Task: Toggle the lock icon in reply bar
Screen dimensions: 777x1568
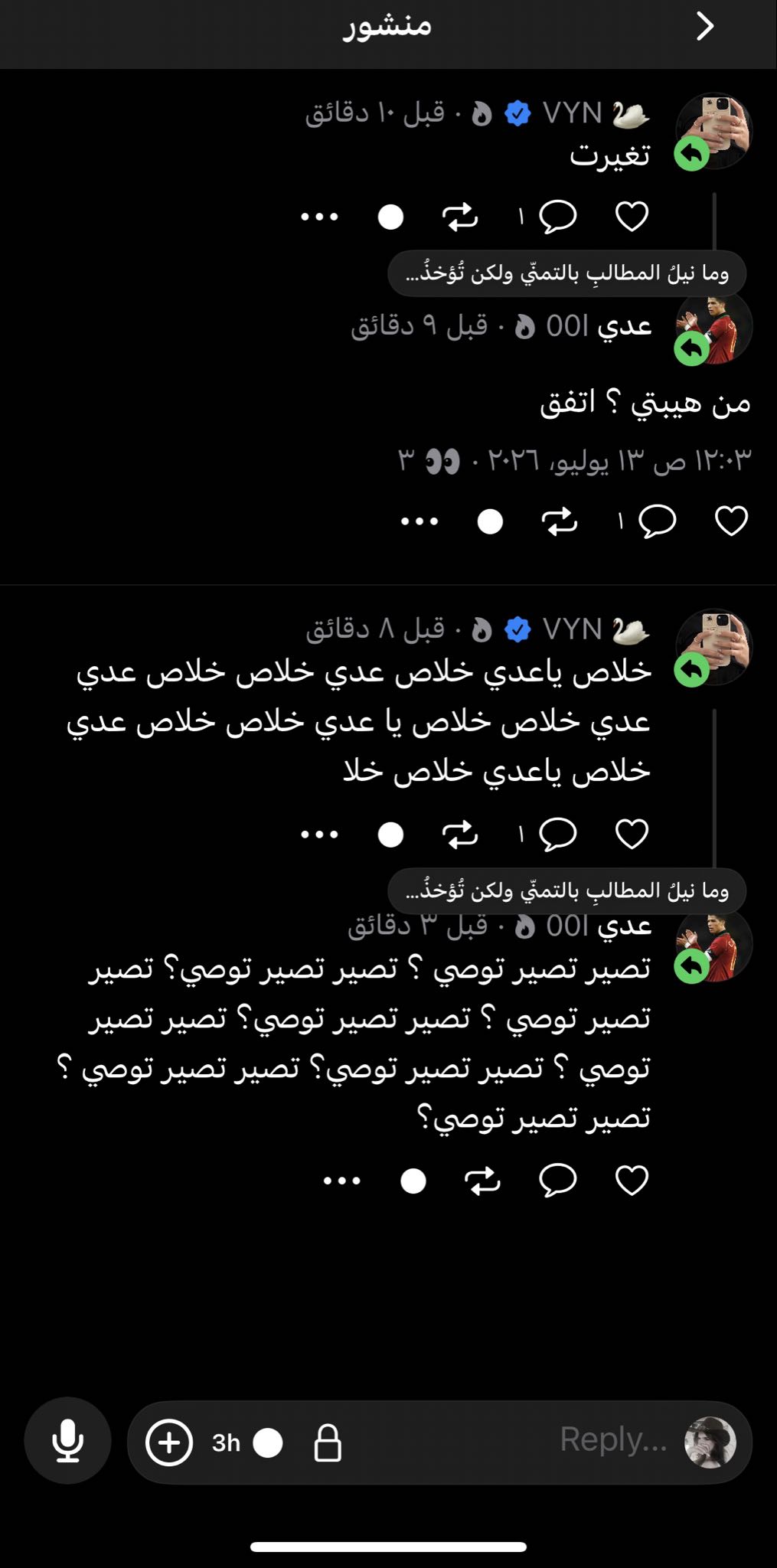Action: [328, 1442]
